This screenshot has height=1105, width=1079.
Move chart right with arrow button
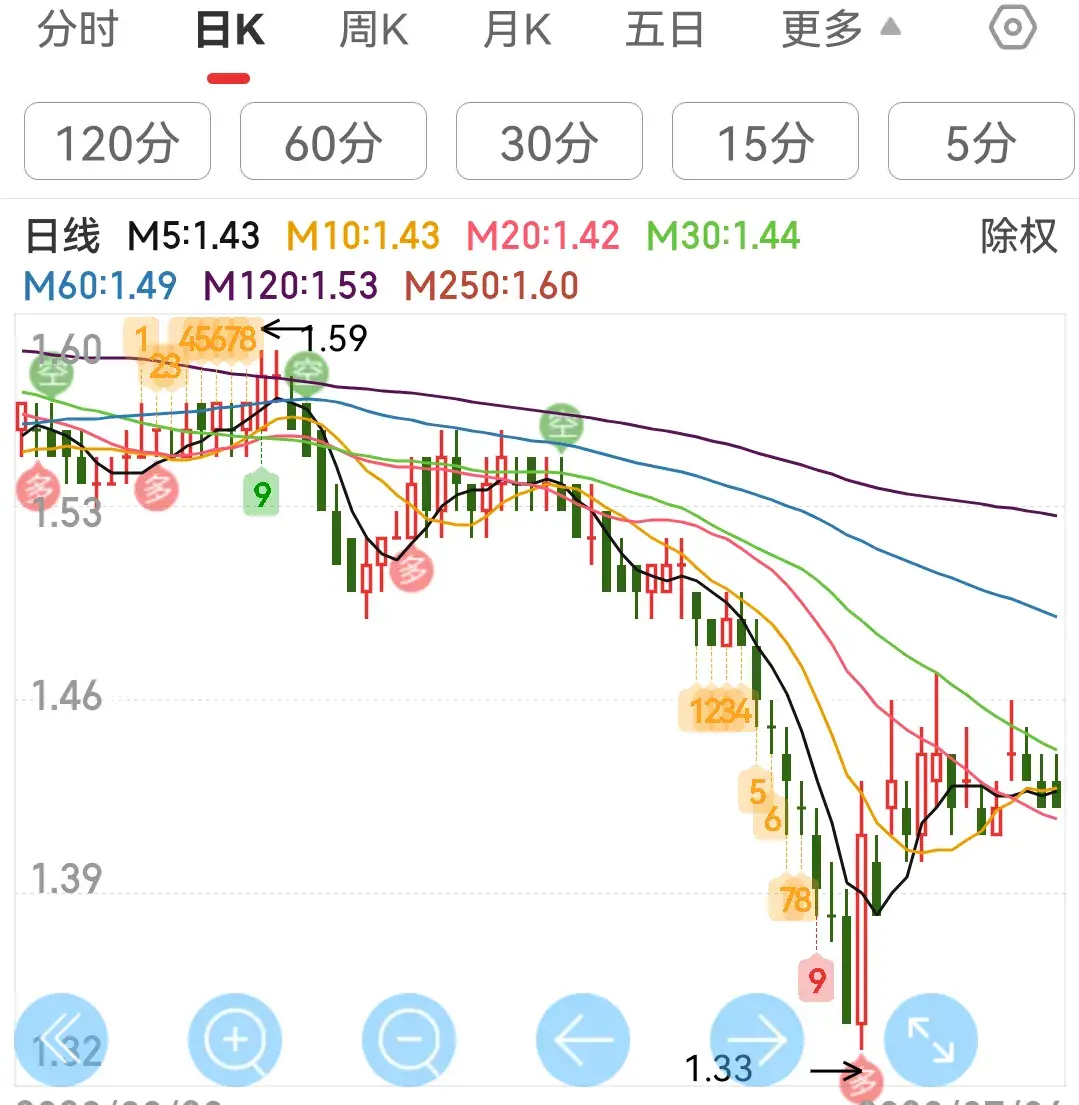[x=757, y=1039]
